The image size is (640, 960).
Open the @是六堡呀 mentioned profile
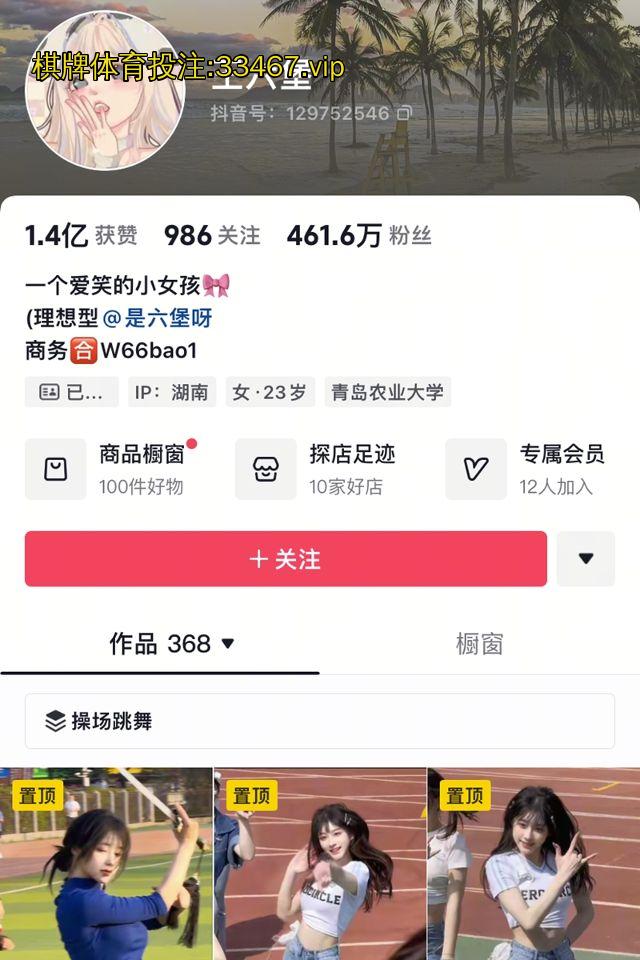(x=158, y=318)
